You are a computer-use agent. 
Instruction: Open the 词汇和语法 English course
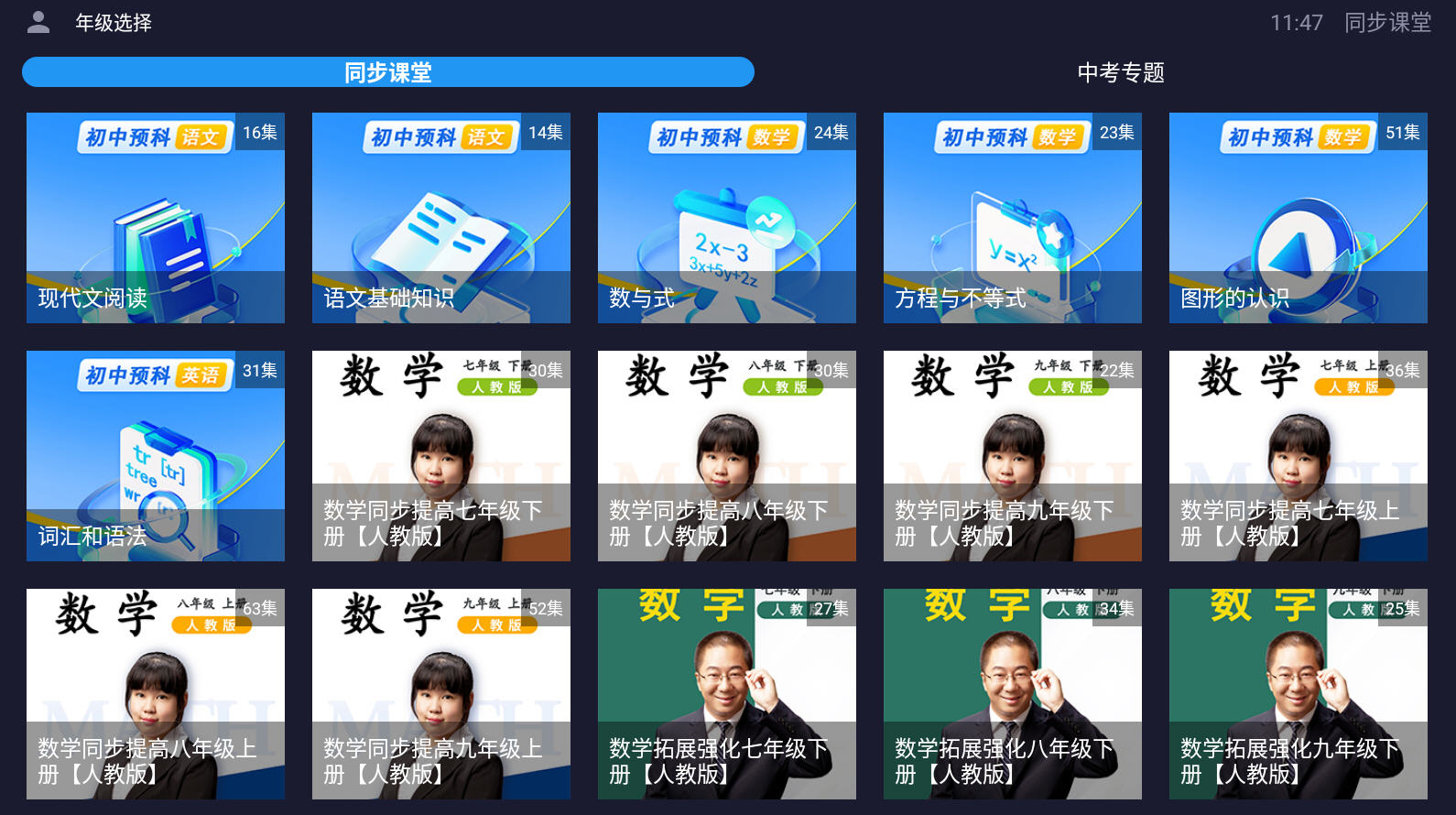[156, 456]
